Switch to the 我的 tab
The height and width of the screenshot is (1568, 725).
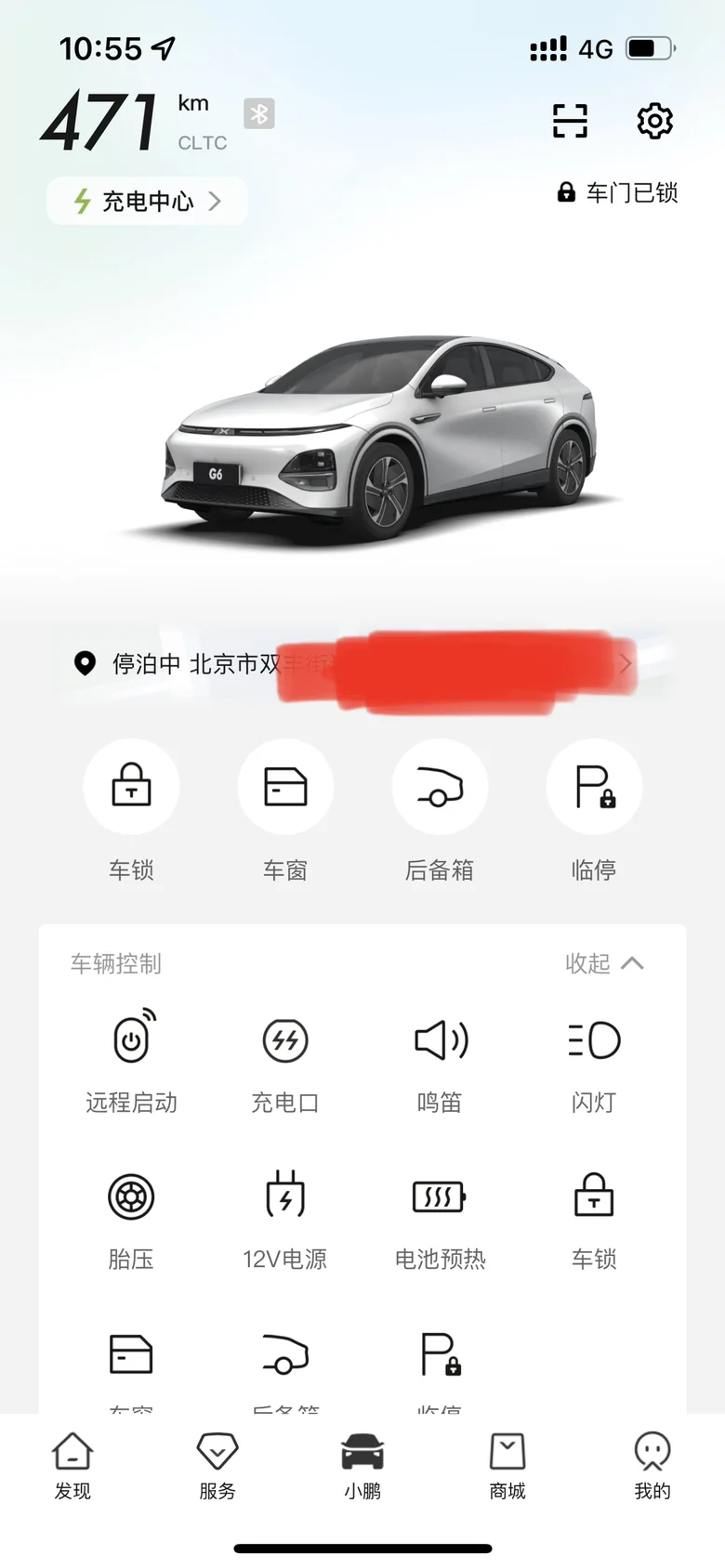(652, 1465)
